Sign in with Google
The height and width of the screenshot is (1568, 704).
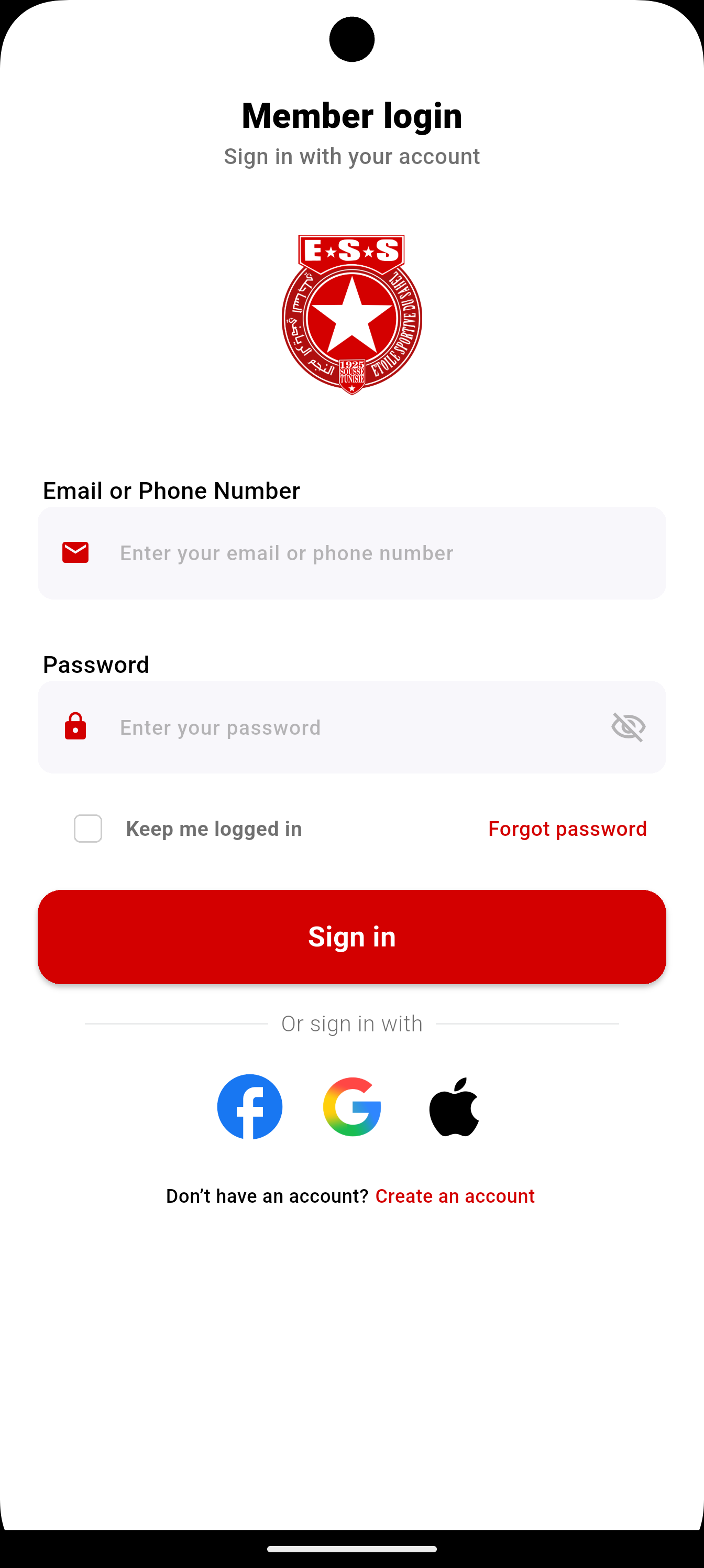(x=351, y=1106)
